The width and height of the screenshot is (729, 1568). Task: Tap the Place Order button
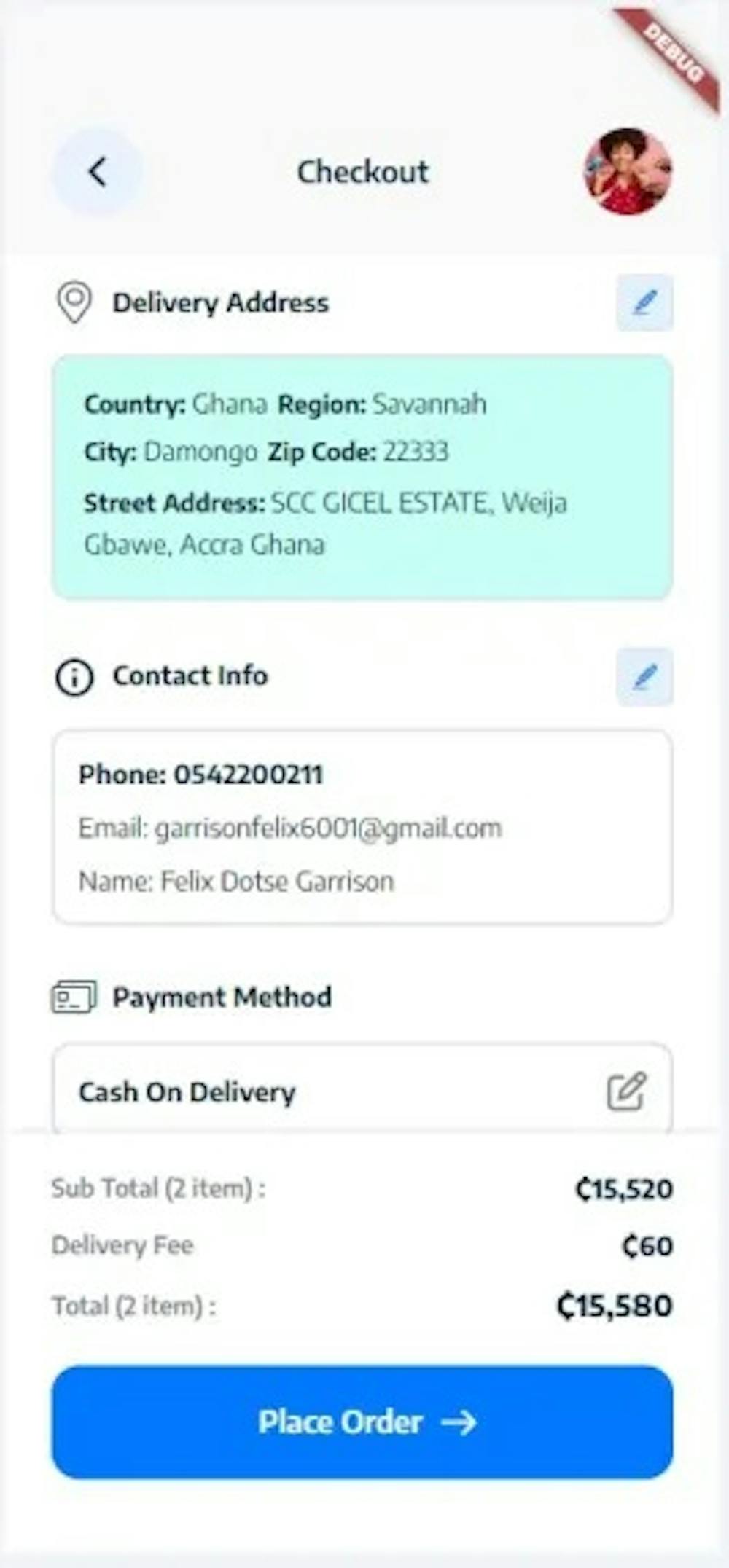(362, 1422)
